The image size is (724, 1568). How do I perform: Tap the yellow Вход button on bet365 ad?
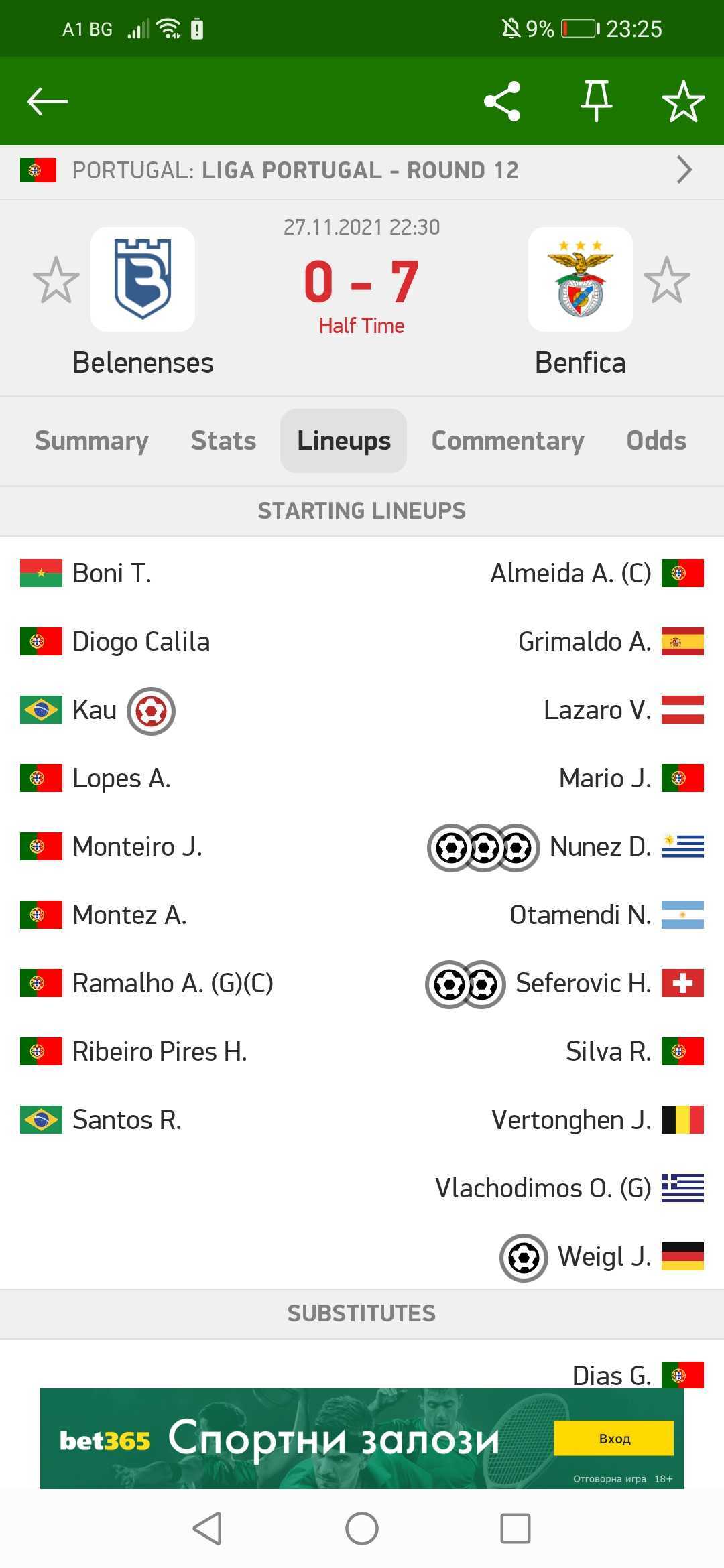pos(614,1438)
